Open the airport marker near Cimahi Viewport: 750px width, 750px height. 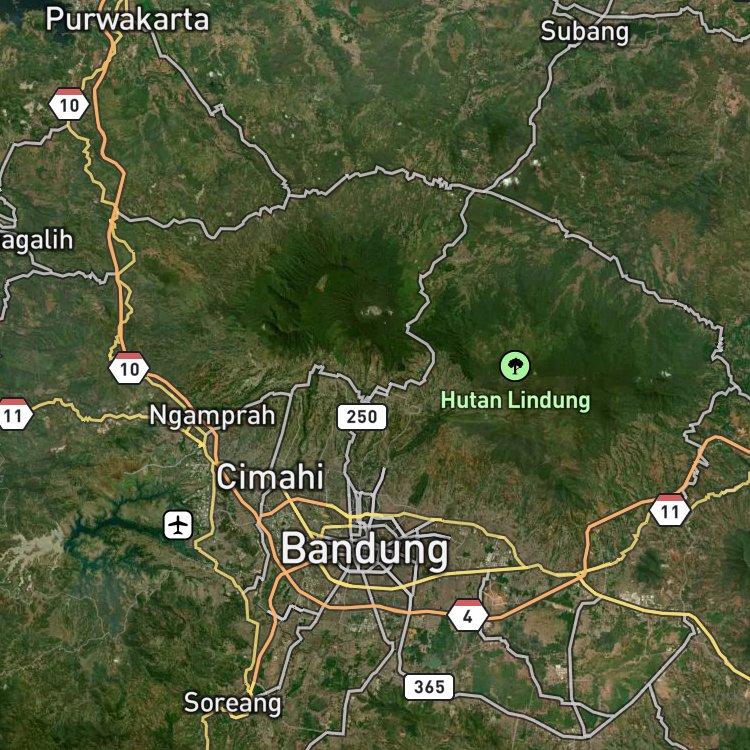coord(178,525)
